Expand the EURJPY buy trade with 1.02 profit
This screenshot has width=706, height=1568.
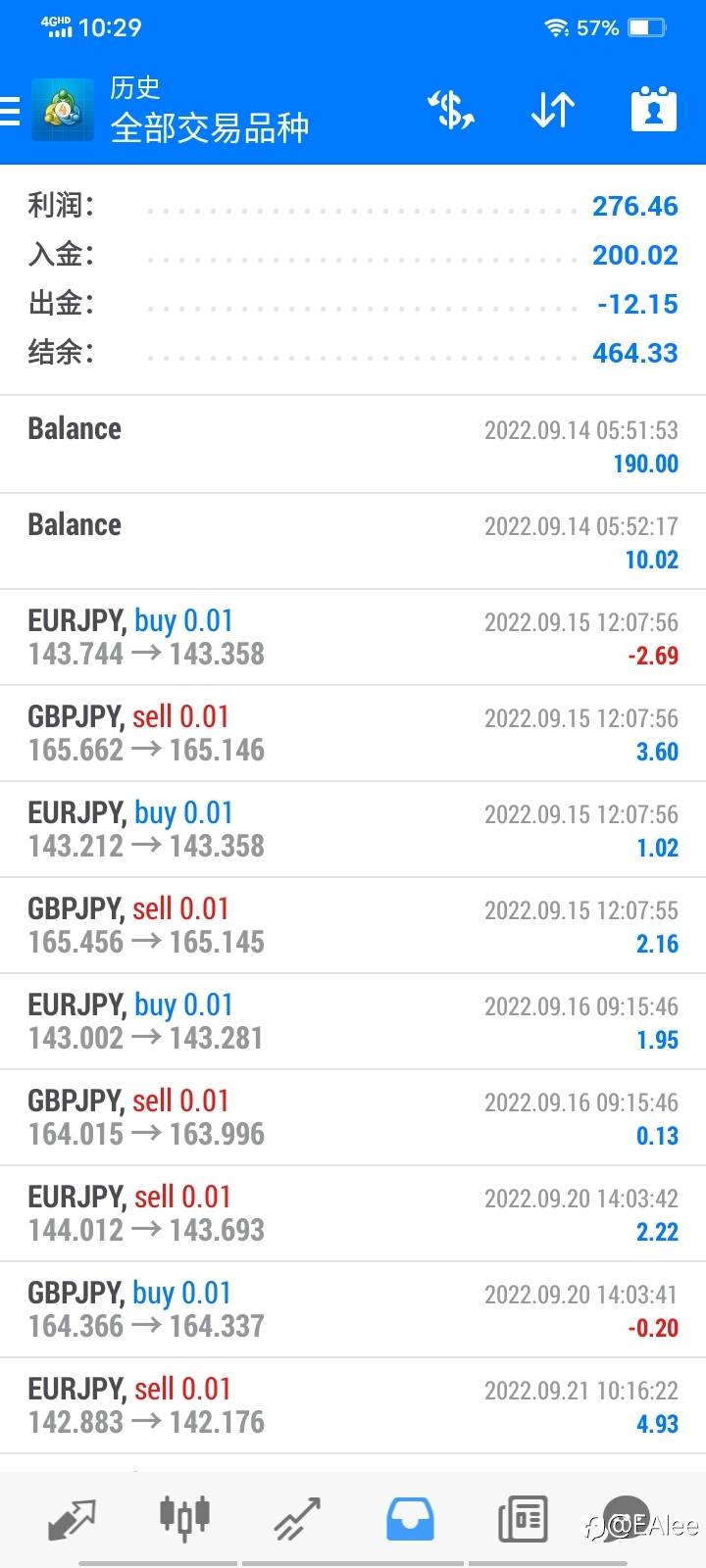353,829
